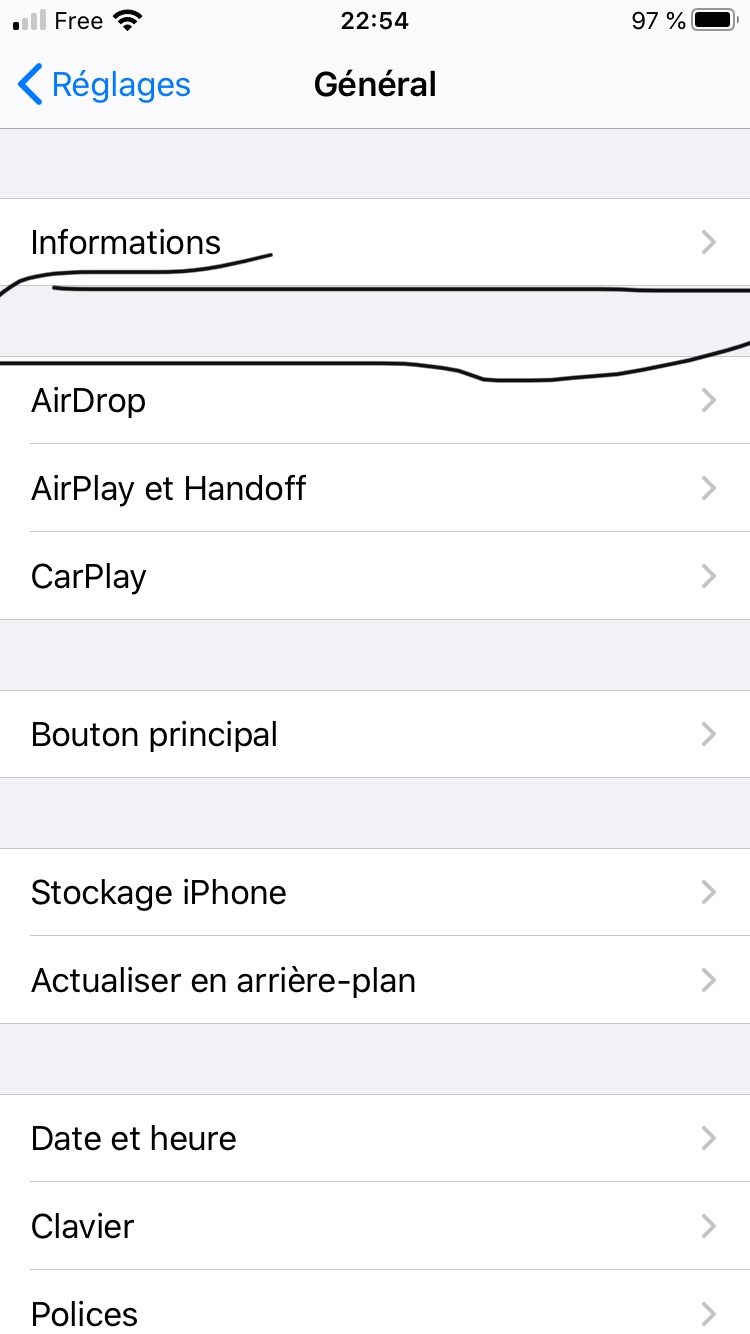
Task: Open the Informations row
Action: (x=375, y=242)
